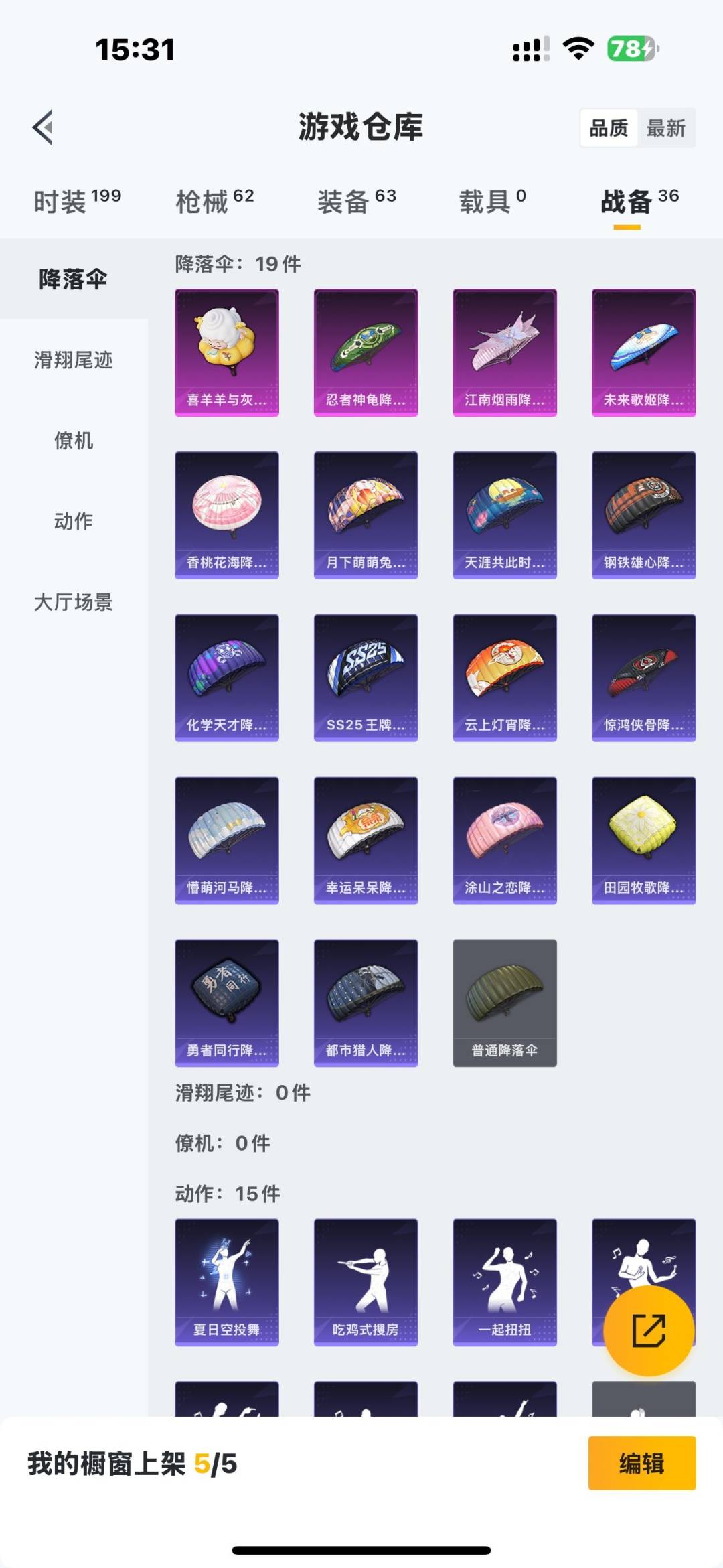Open the 普通降落伞 item
Viewport: 723px width, 1568px height.
click(x=505, y=1003)
